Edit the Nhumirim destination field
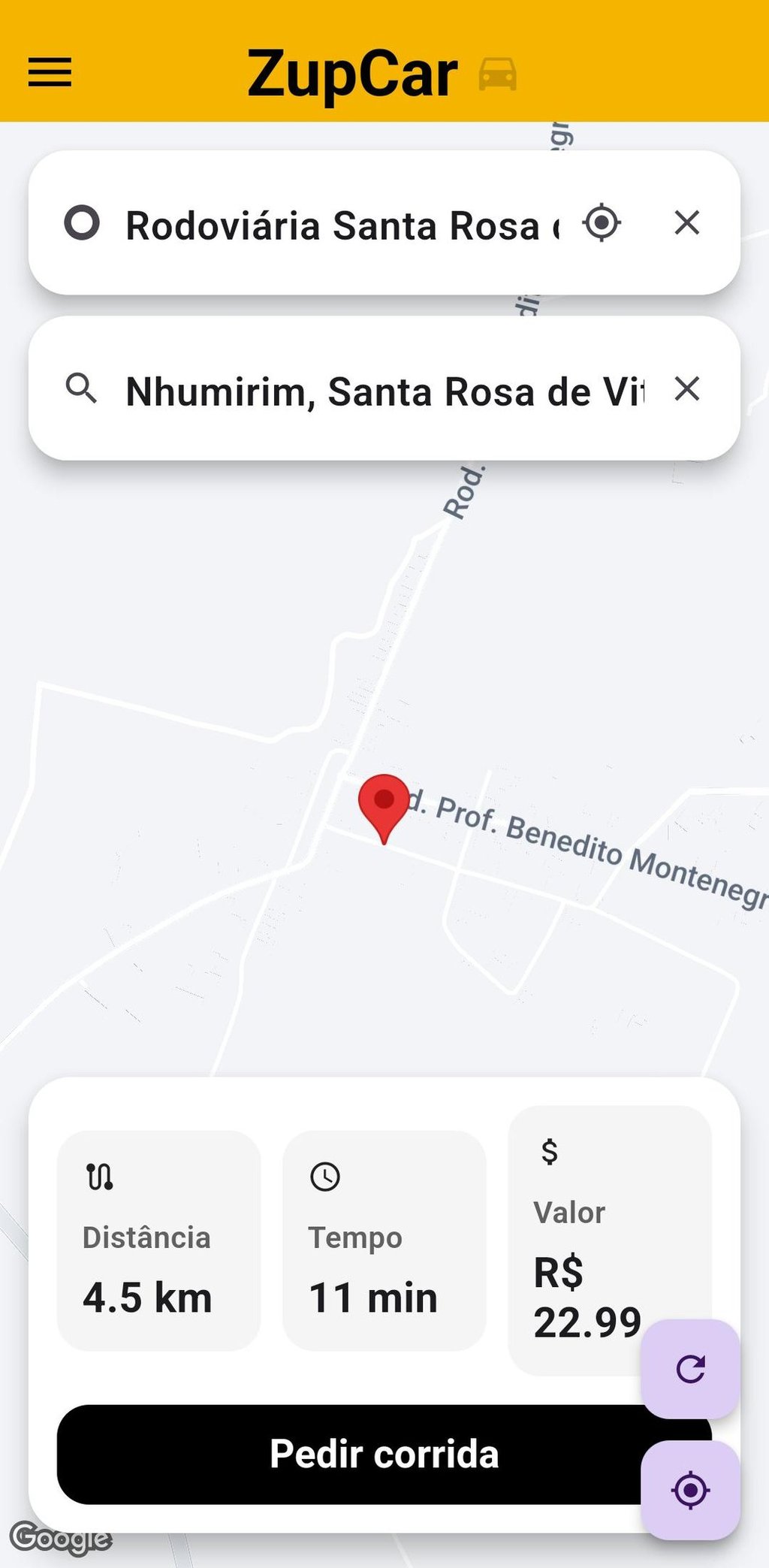 tap(383, 391)
